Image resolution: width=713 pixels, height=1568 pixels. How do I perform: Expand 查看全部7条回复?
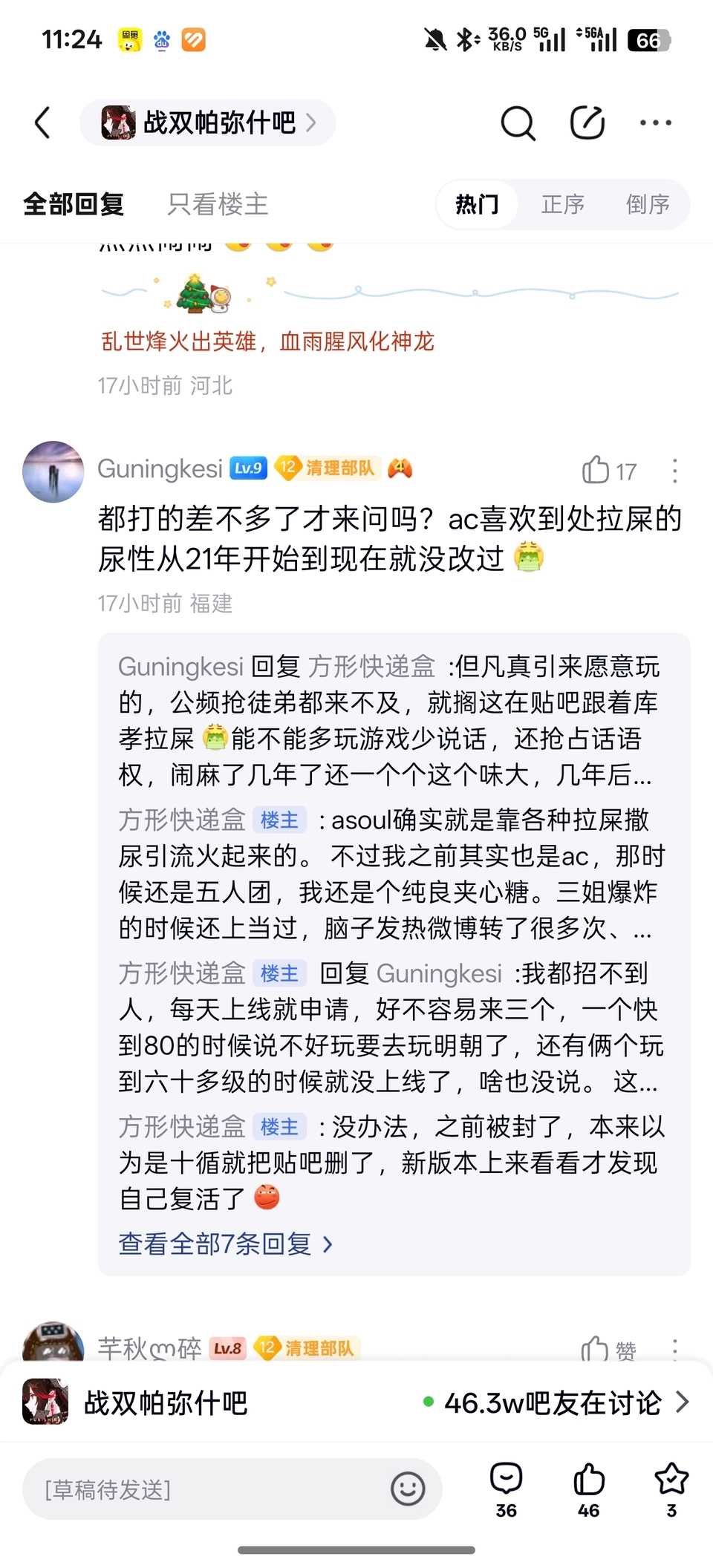[x=226, y=1244]
